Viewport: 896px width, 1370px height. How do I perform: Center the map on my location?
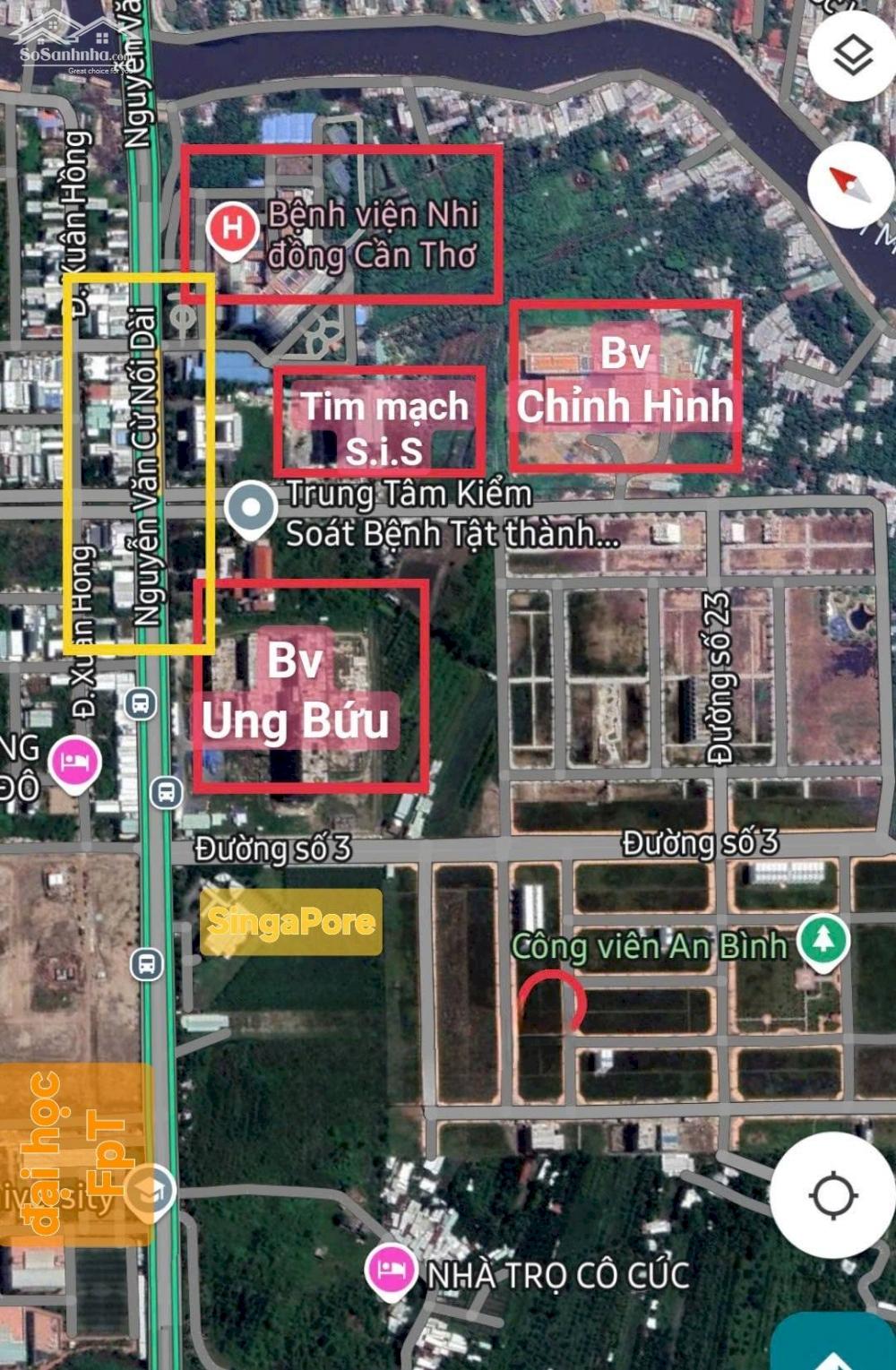(833, 1194)
